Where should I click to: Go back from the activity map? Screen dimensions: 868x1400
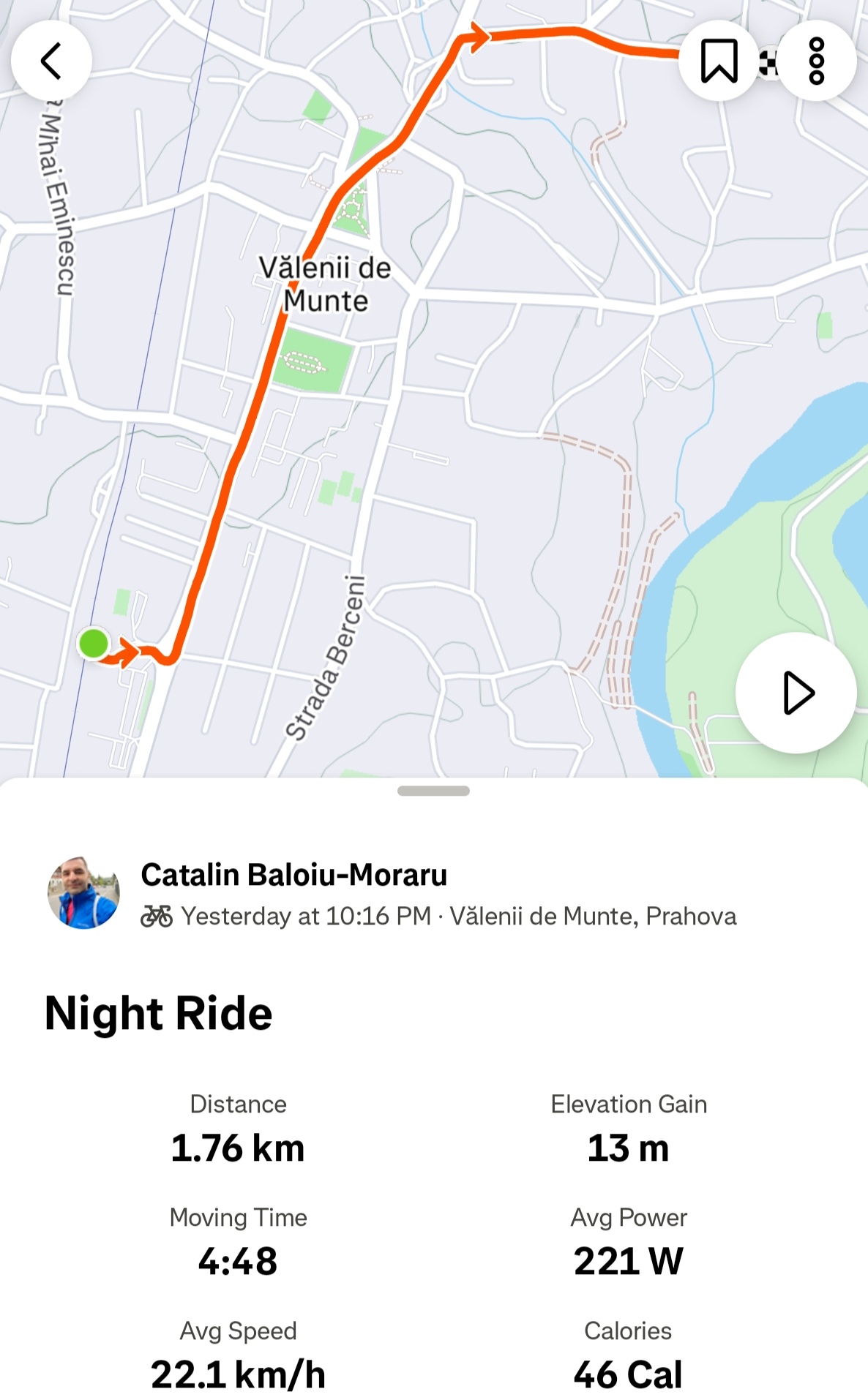pos(51,61)
